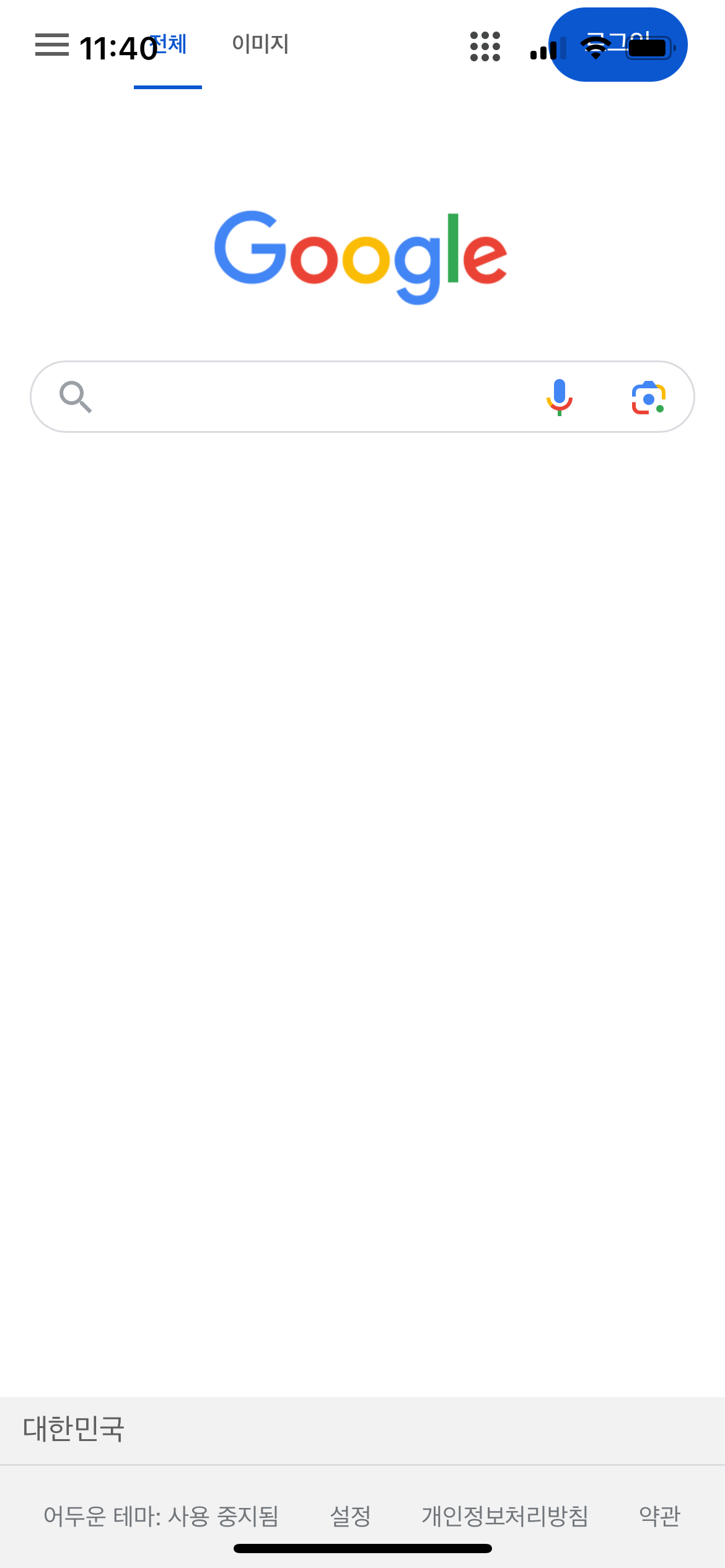The height and width of the screenshot is (1568, 725).
Task: Switch to the 전체 tab
Action: [x=168, y=45]
